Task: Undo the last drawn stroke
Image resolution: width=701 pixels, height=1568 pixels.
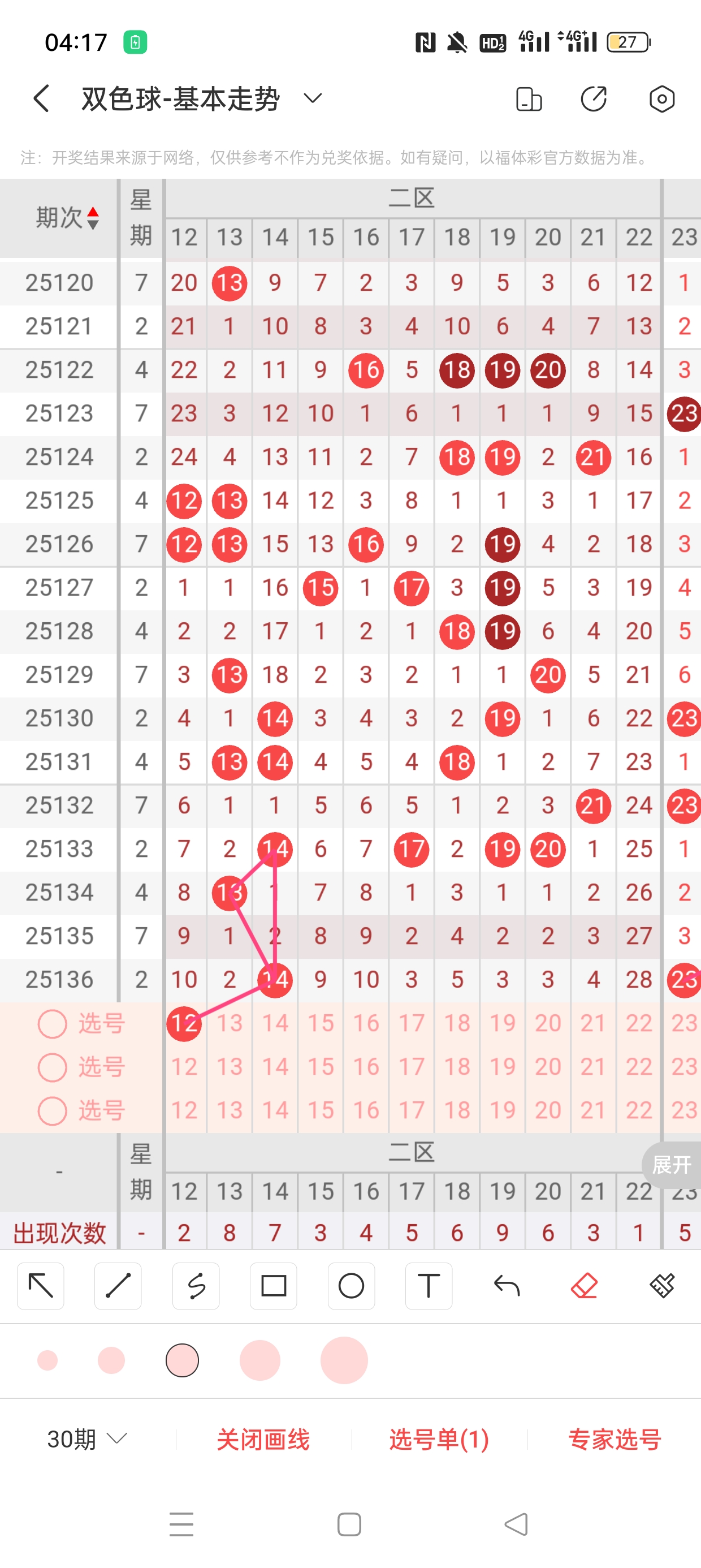Action: [507, 1286]
